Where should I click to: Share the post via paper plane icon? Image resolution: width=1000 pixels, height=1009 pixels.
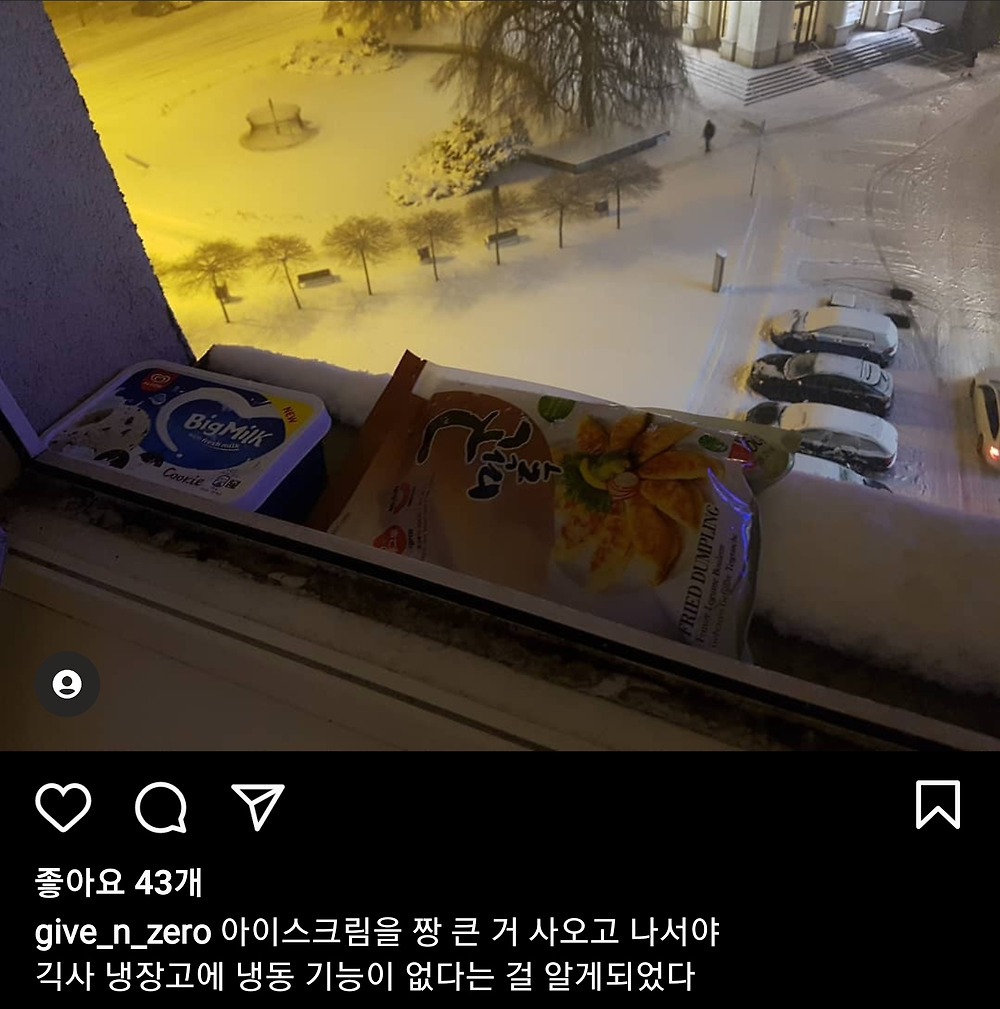pyautogui.click(x=258, y=806)
